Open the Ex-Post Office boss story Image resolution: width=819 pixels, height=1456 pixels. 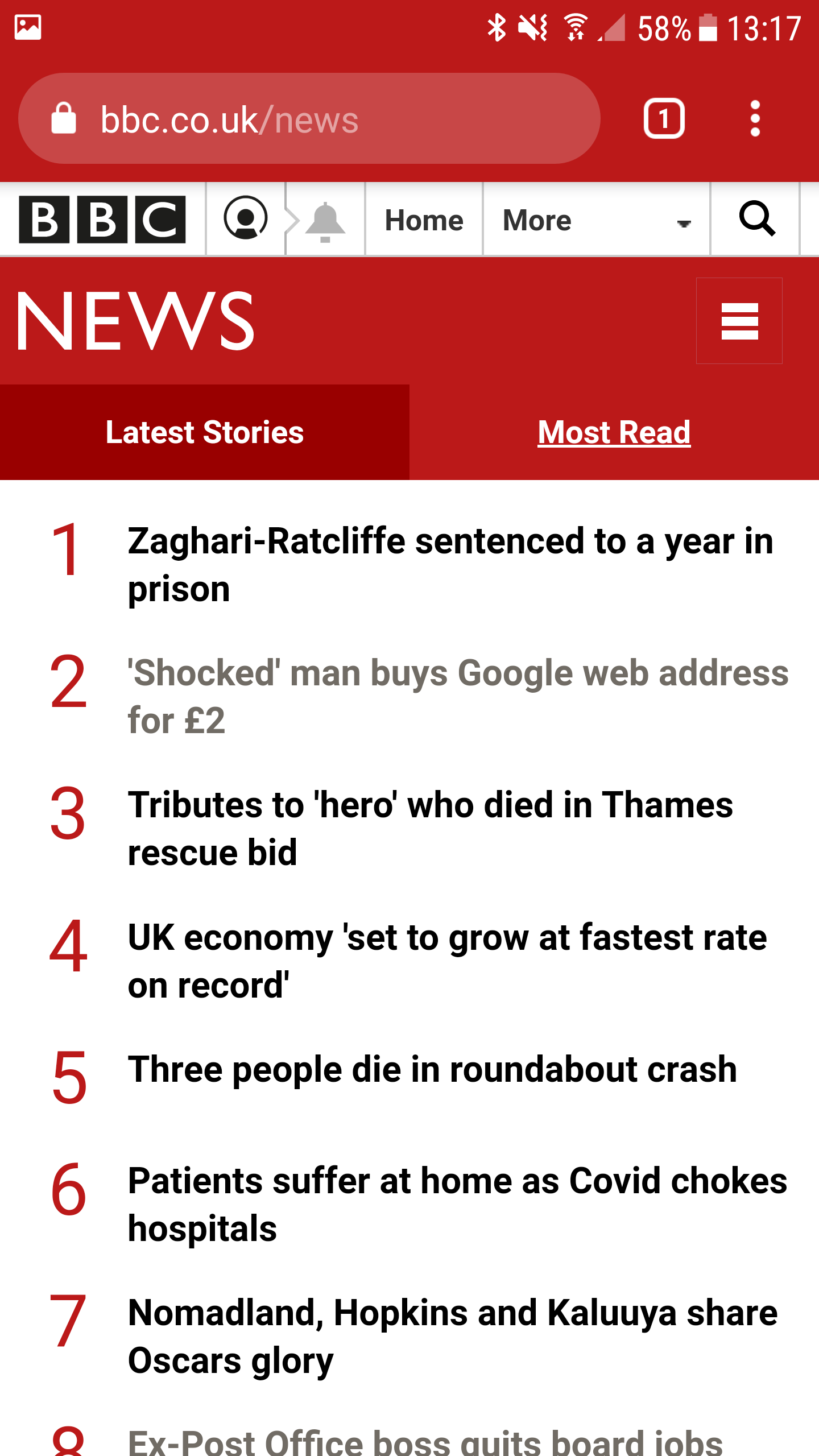click(425, 1441)
